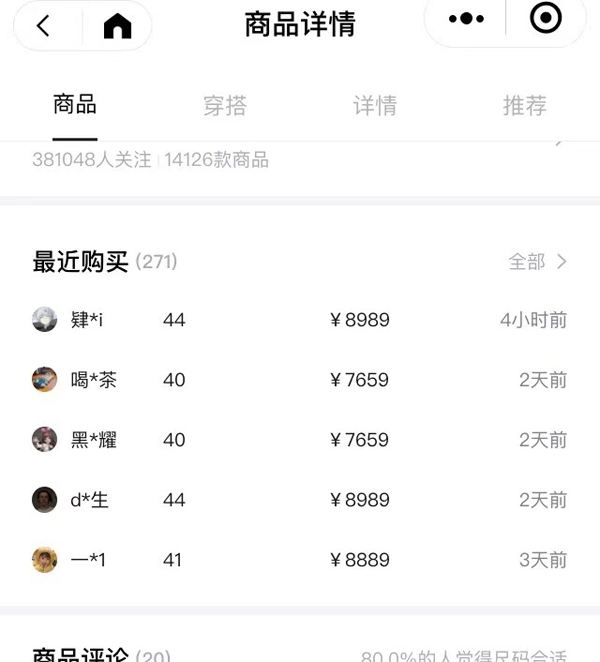The height and width of the screenshot is (662, 600).
Task: Switch to the 商品 tab
Action: click(75, 105)
